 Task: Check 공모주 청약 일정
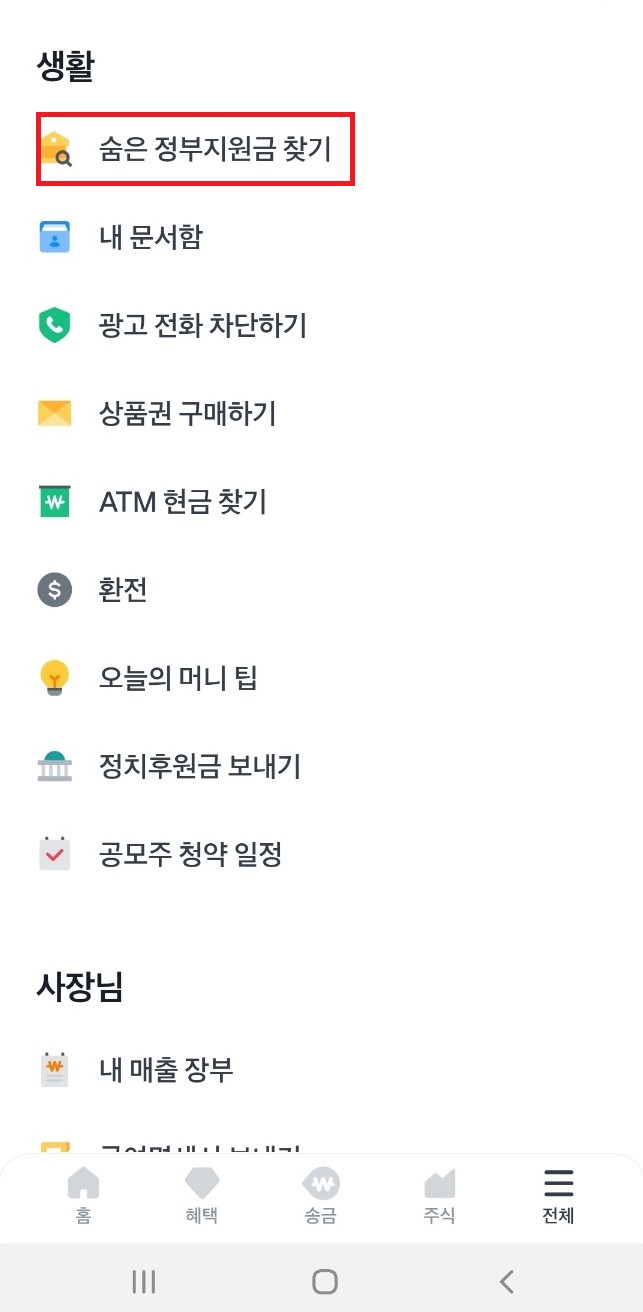321,854
